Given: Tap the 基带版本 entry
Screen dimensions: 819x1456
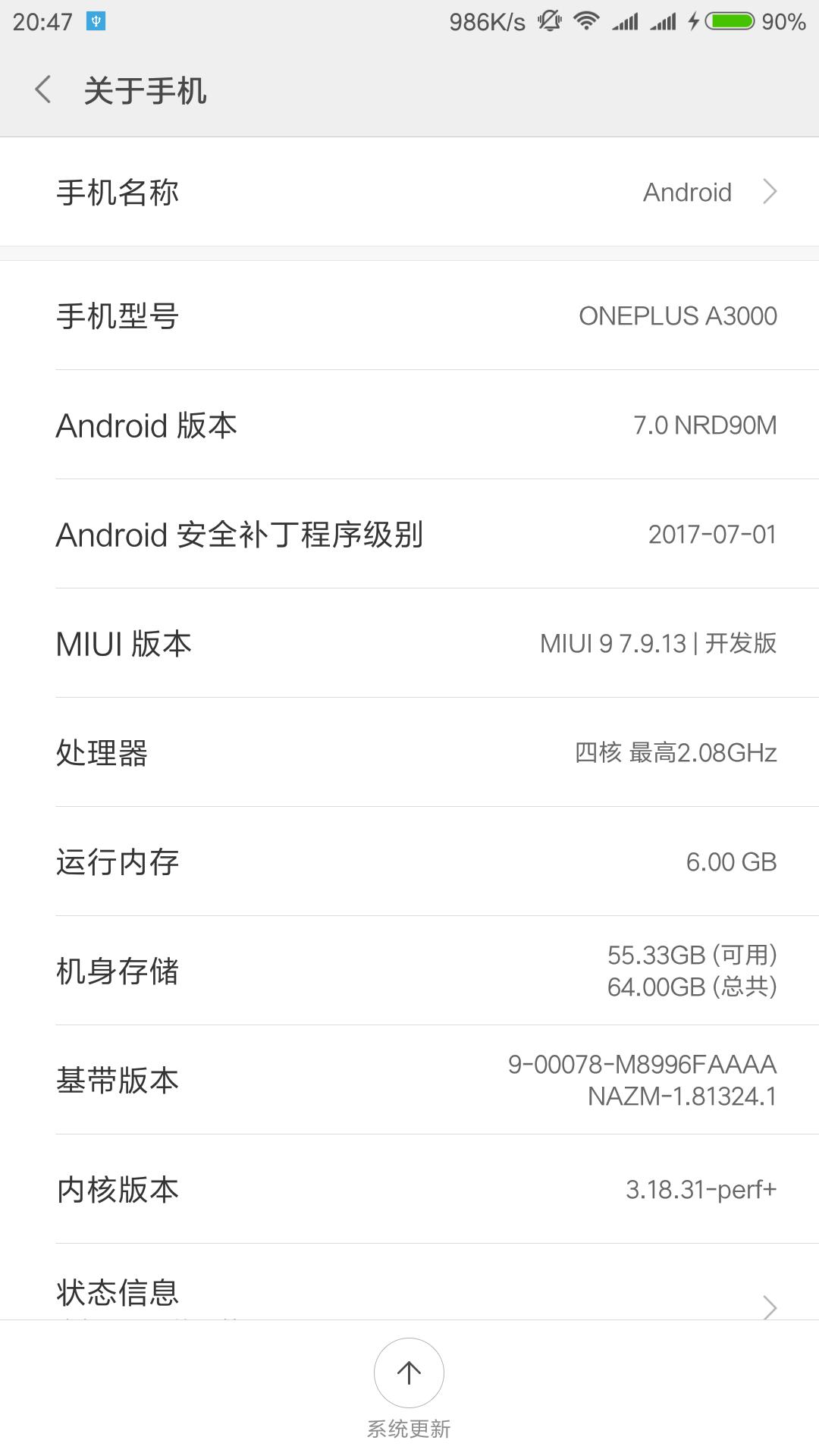Looking at the screenshot, I should click(409, 1081).
